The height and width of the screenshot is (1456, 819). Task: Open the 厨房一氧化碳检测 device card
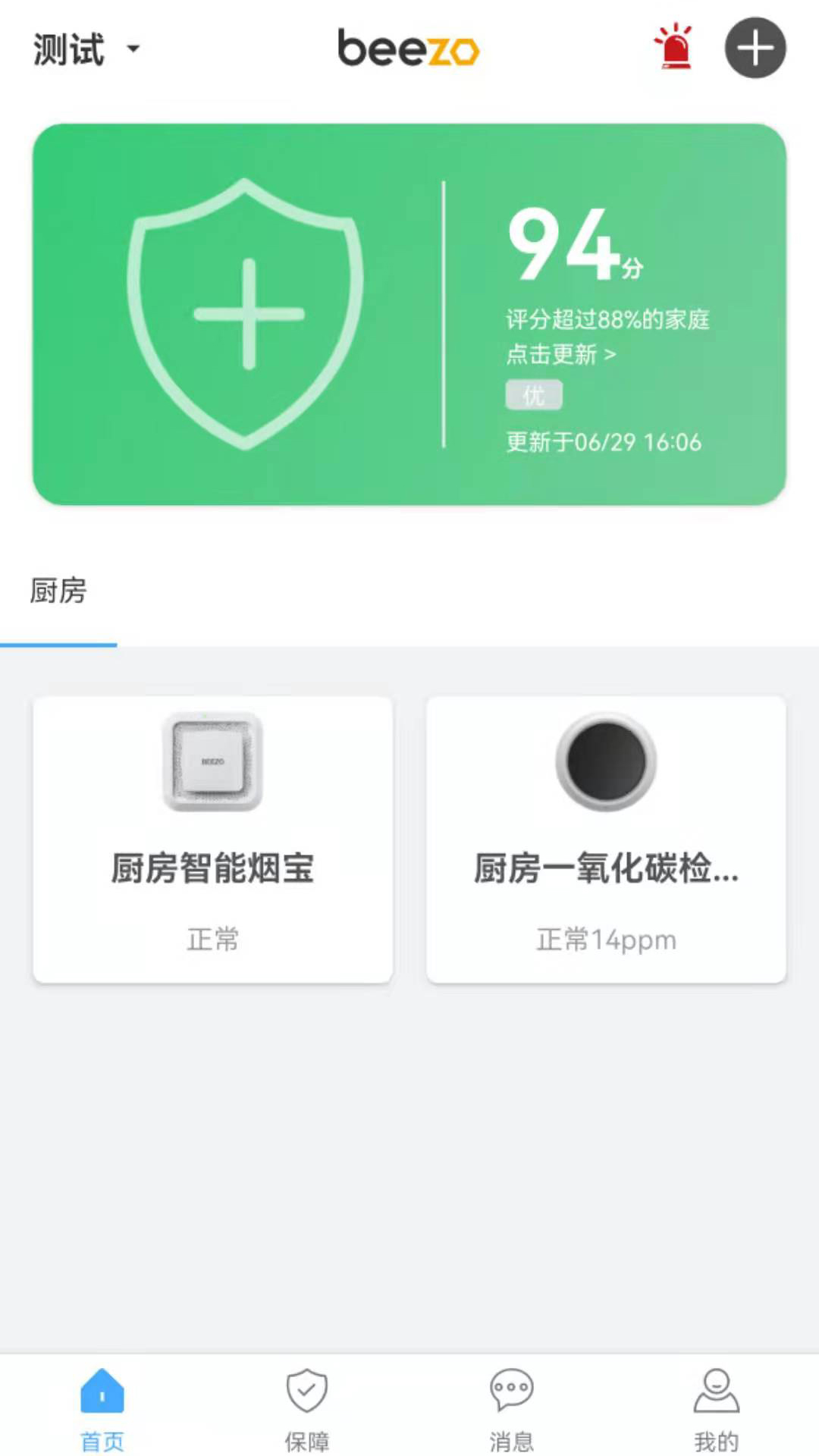(606, 839)
